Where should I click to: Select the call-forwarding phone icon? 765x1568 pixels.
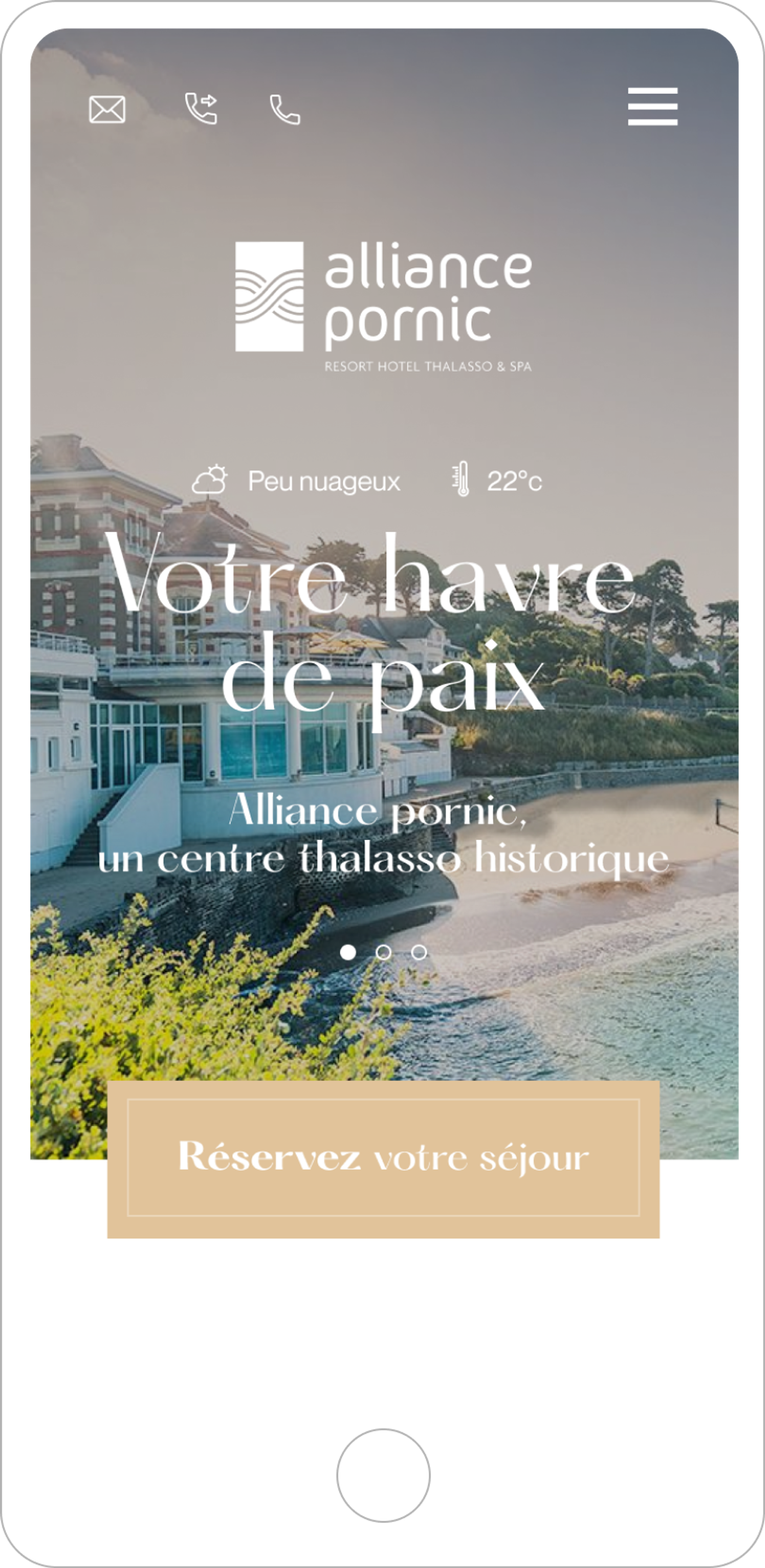click(201, 108)
